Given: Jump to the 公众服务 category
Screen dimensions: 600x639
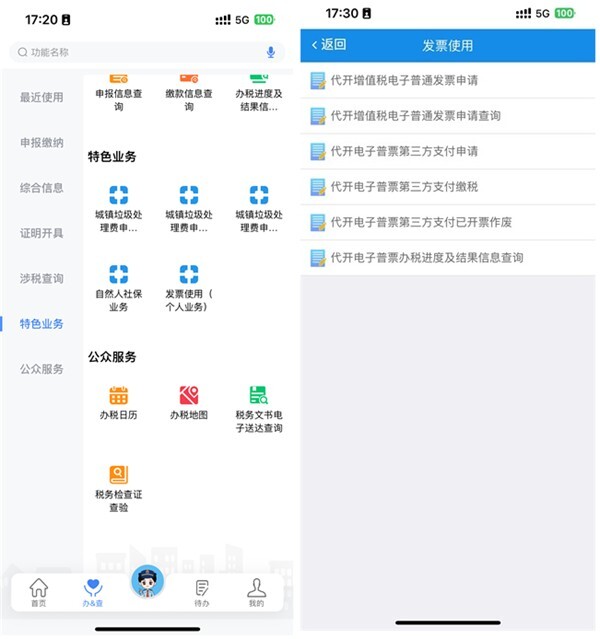Looking at the screenshot, I should pos(42,369).
